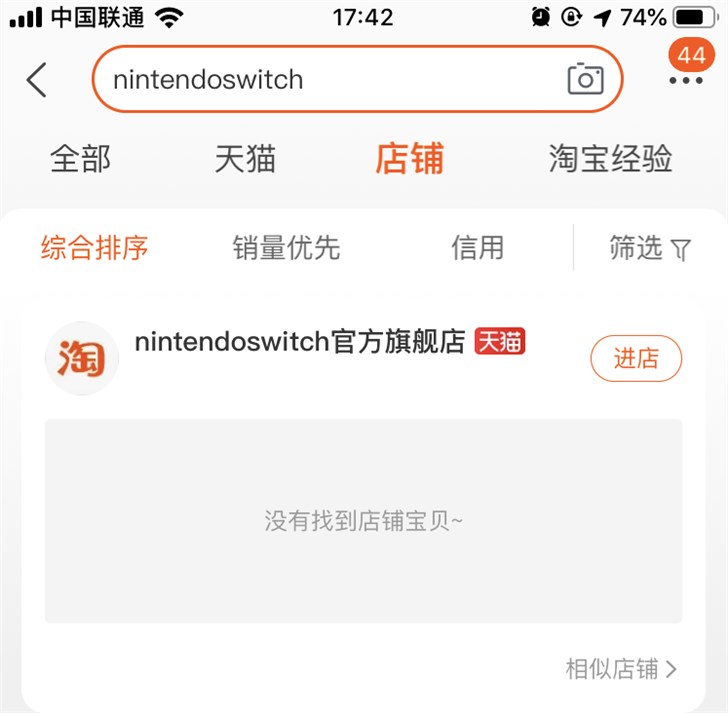The height and width of the screenshot is (713, 728).
Task: Open the 筛选 filter options
Action: 650,248
